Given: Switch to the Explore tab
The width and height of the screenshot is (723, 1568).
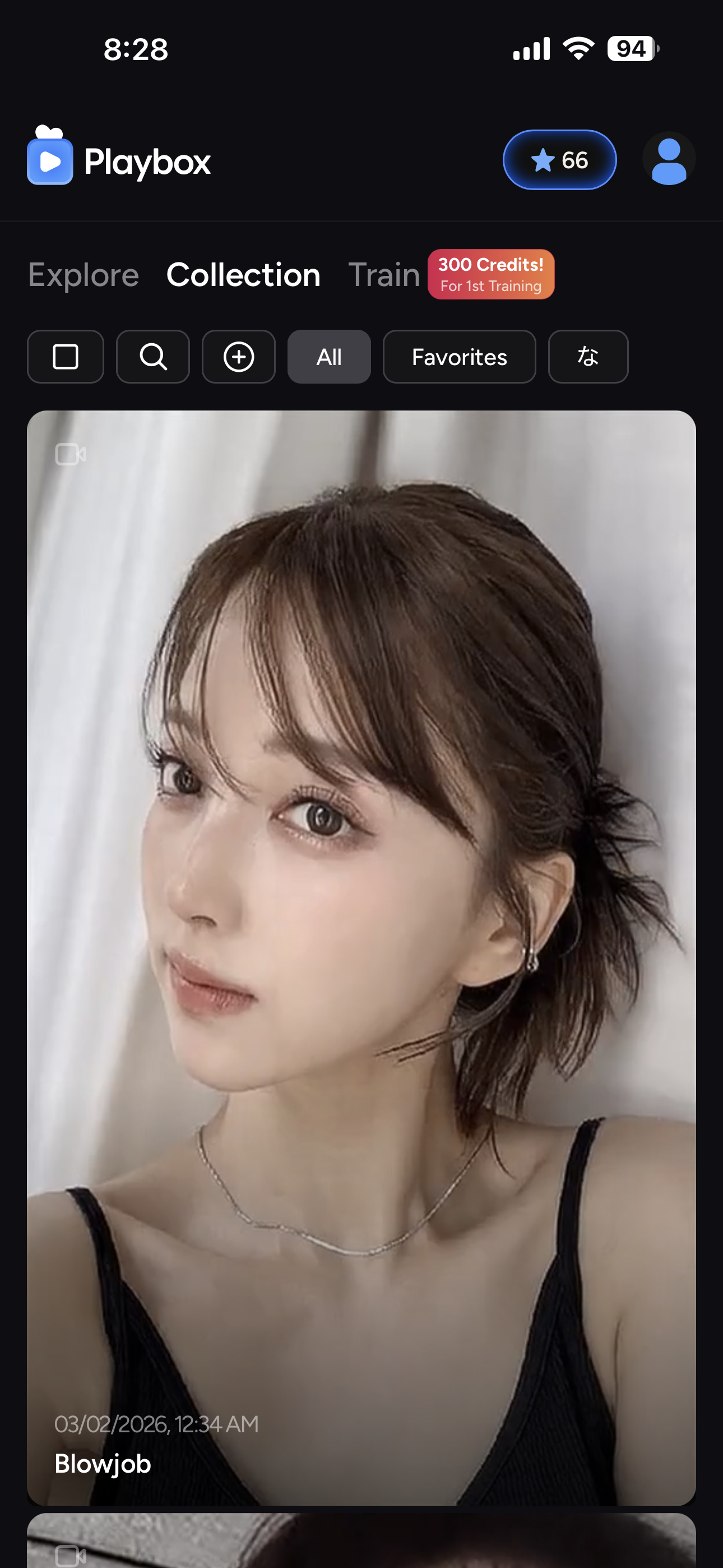Looking at the screenshot, I should pos(84,275).
